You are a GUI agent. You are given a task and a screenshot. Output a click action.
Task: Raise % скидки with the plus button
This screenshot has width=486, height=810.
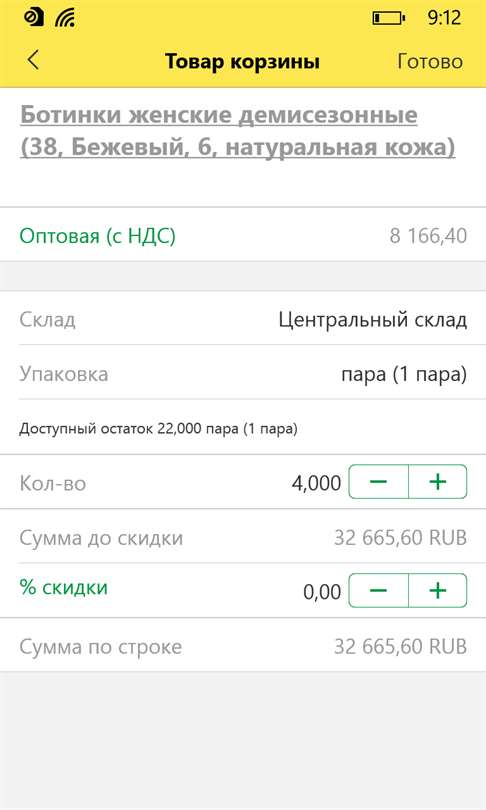tap(438, 590)
